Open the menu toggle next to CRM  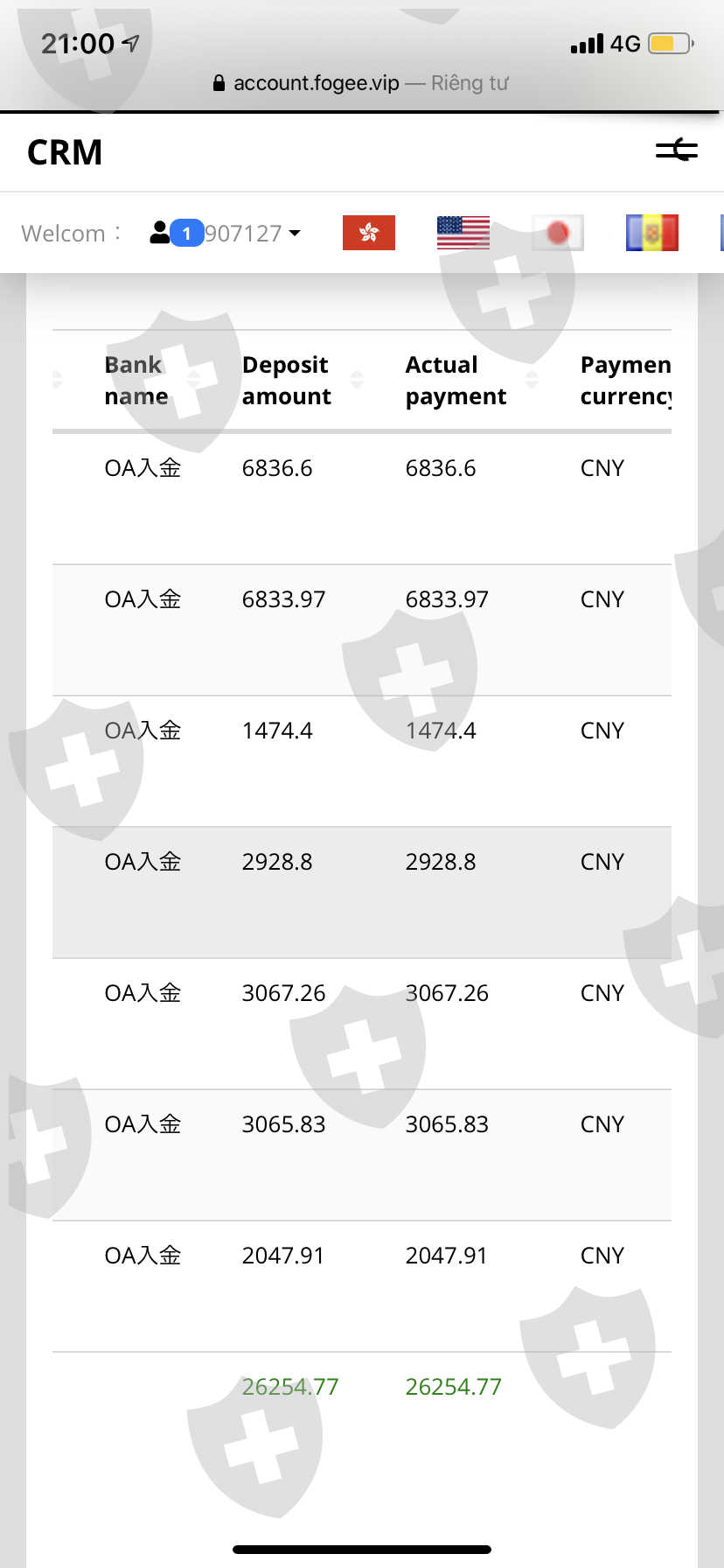tap(676, 150)
